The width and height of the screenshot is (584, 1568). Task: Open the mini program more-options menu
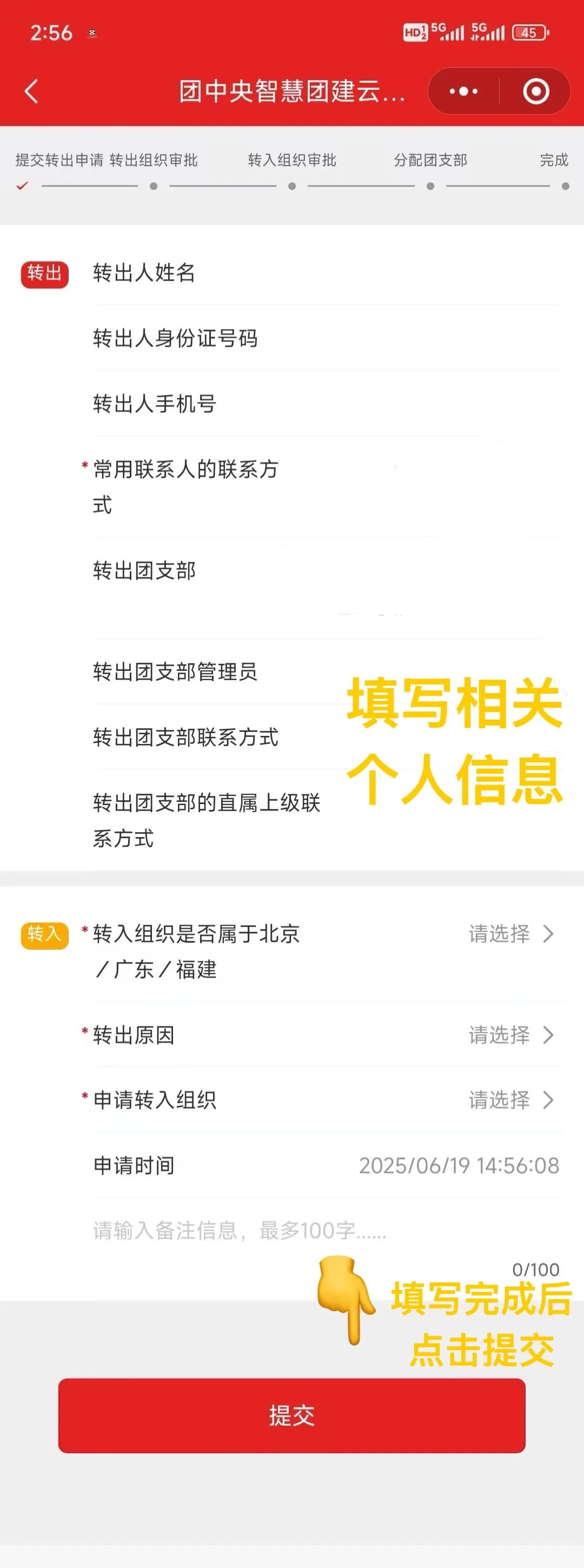point(463,91)
